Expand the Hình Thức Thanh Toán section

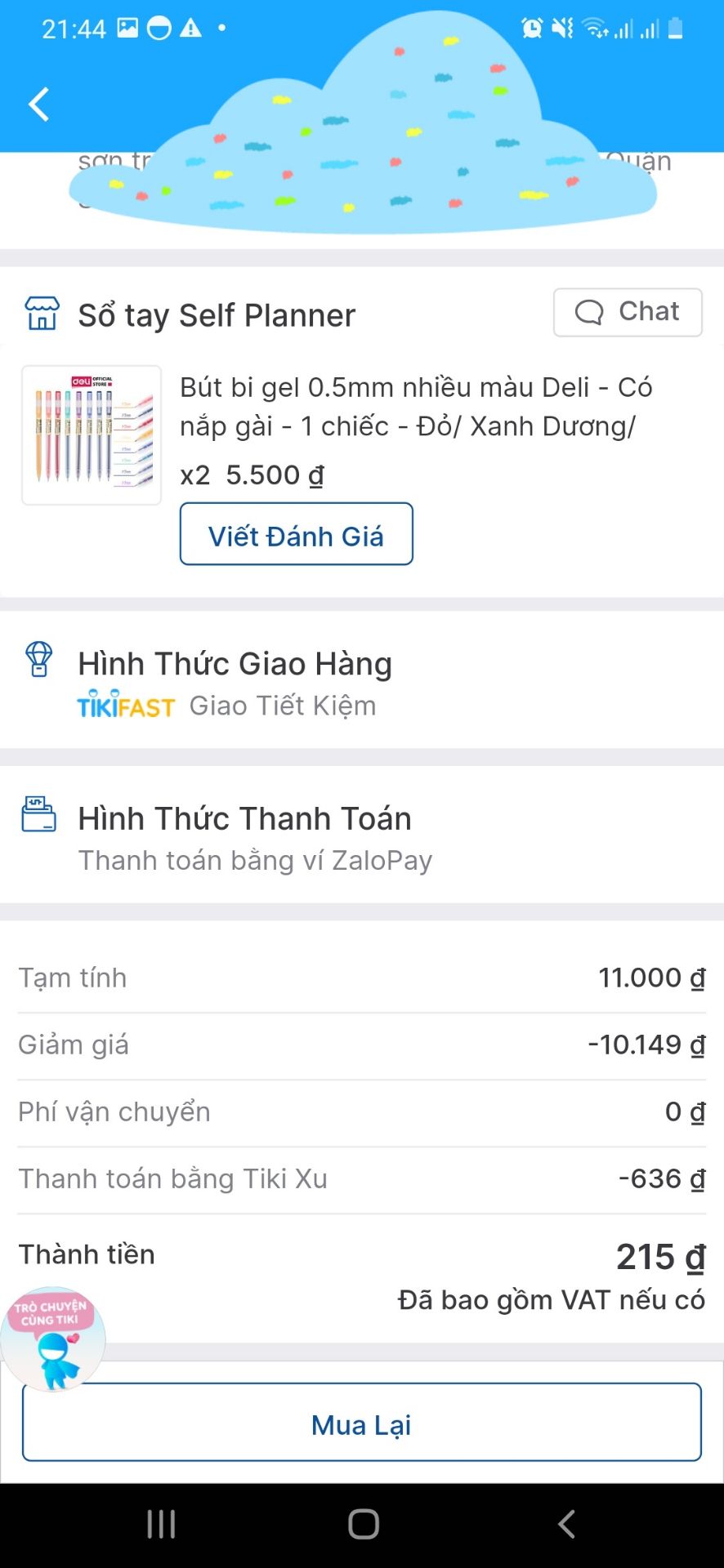244,817
